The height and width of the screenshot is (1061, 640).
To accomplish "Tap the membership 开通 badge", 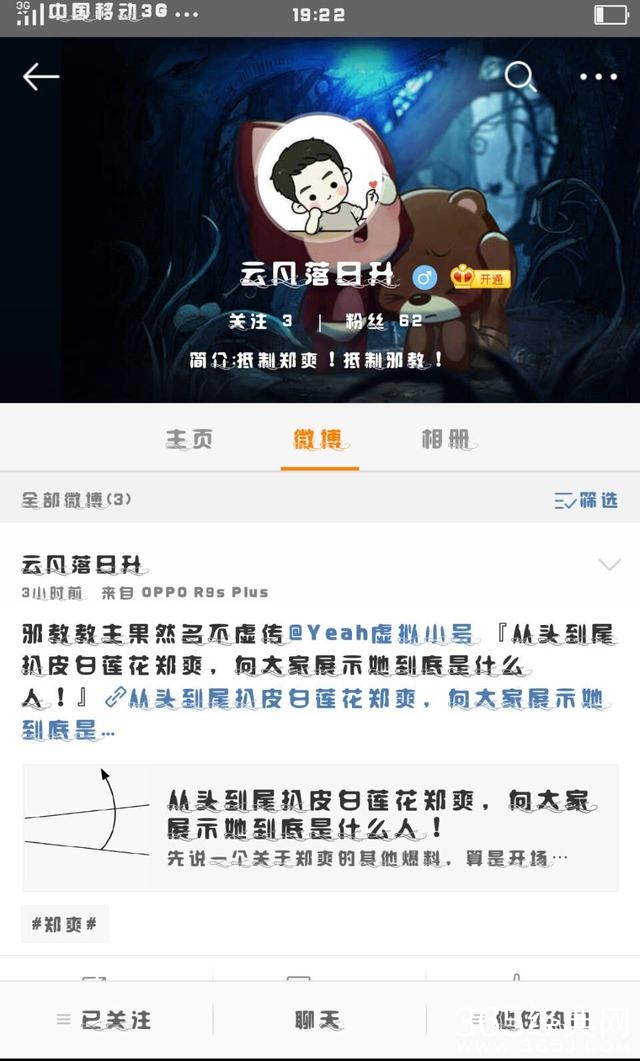I will pyautogui.click(x=481, y=278).
